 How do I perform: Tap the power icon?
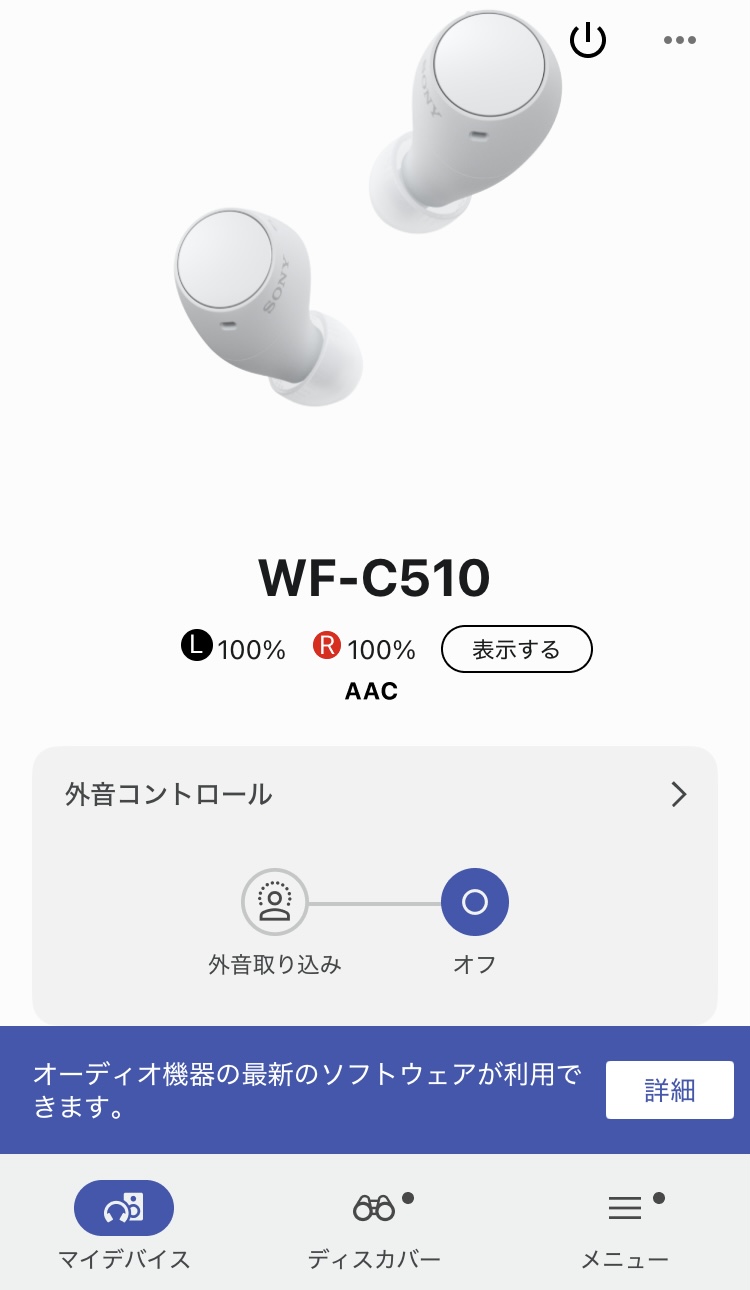coord(588,40)
